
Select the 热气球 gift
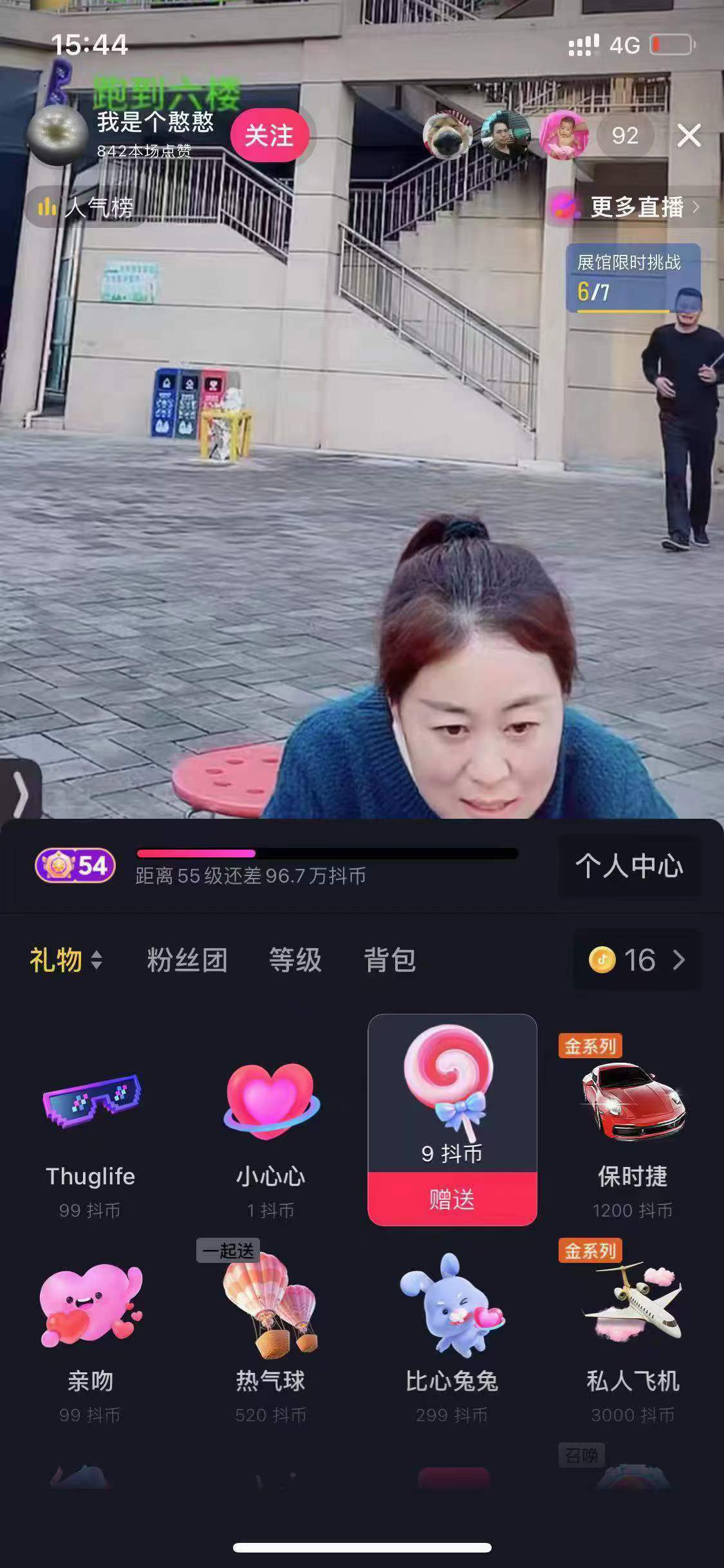click(x=270, y=1326)
